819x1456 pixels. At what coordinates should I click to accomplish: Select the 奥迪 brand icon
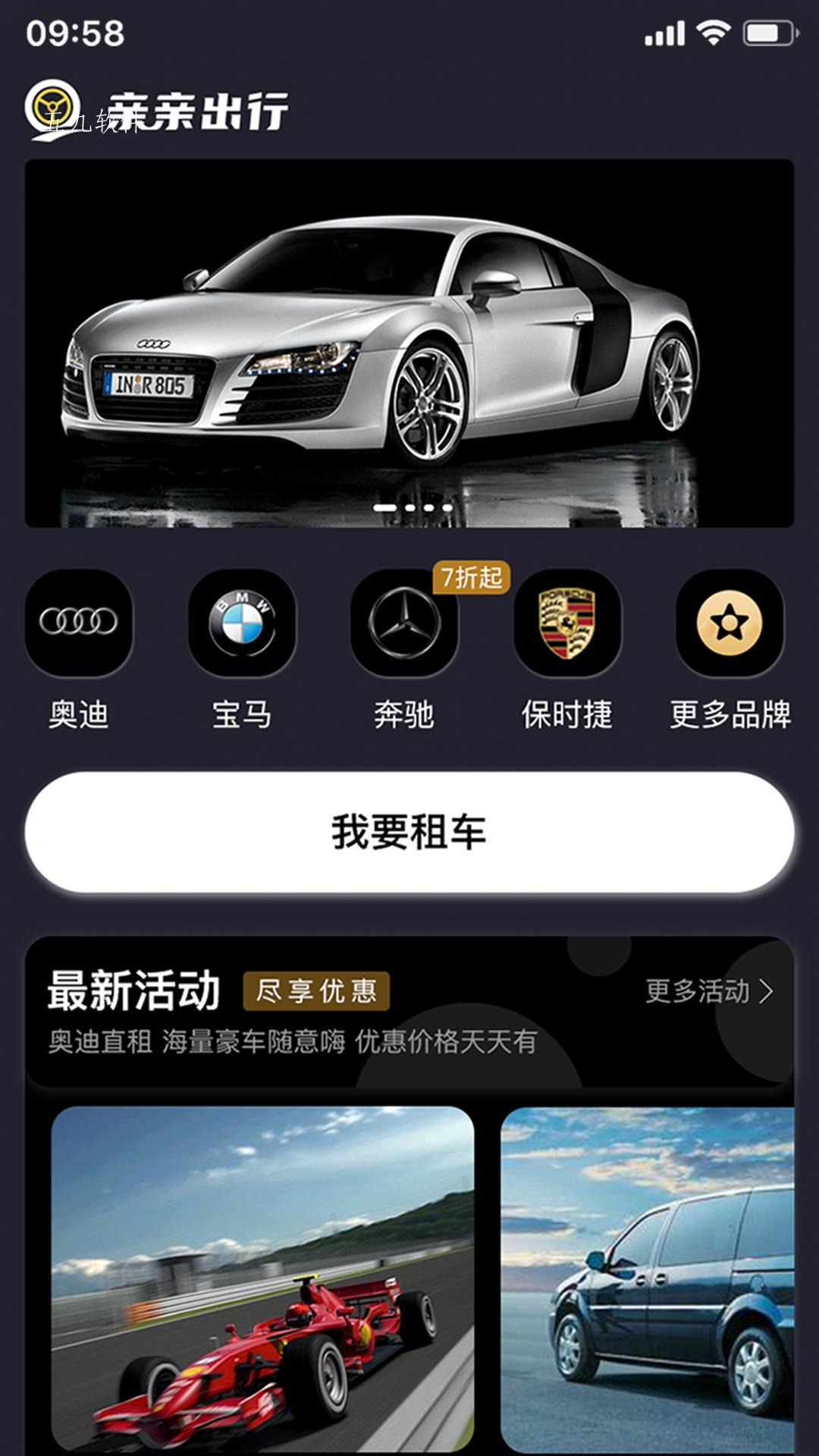tap(79, 623)
